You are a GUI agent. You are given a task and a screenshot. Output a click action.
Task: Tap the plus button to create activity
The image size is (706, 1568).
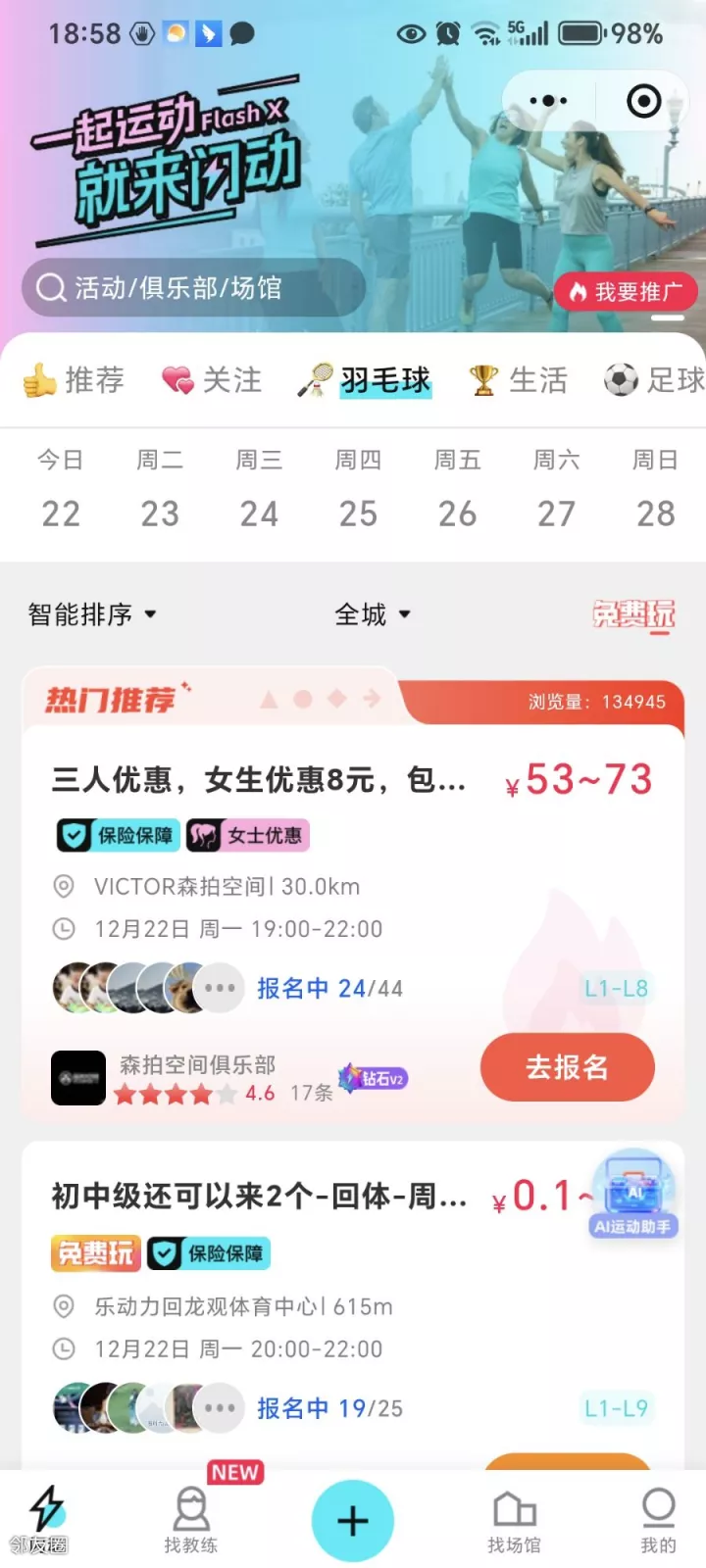[353, 1520]
